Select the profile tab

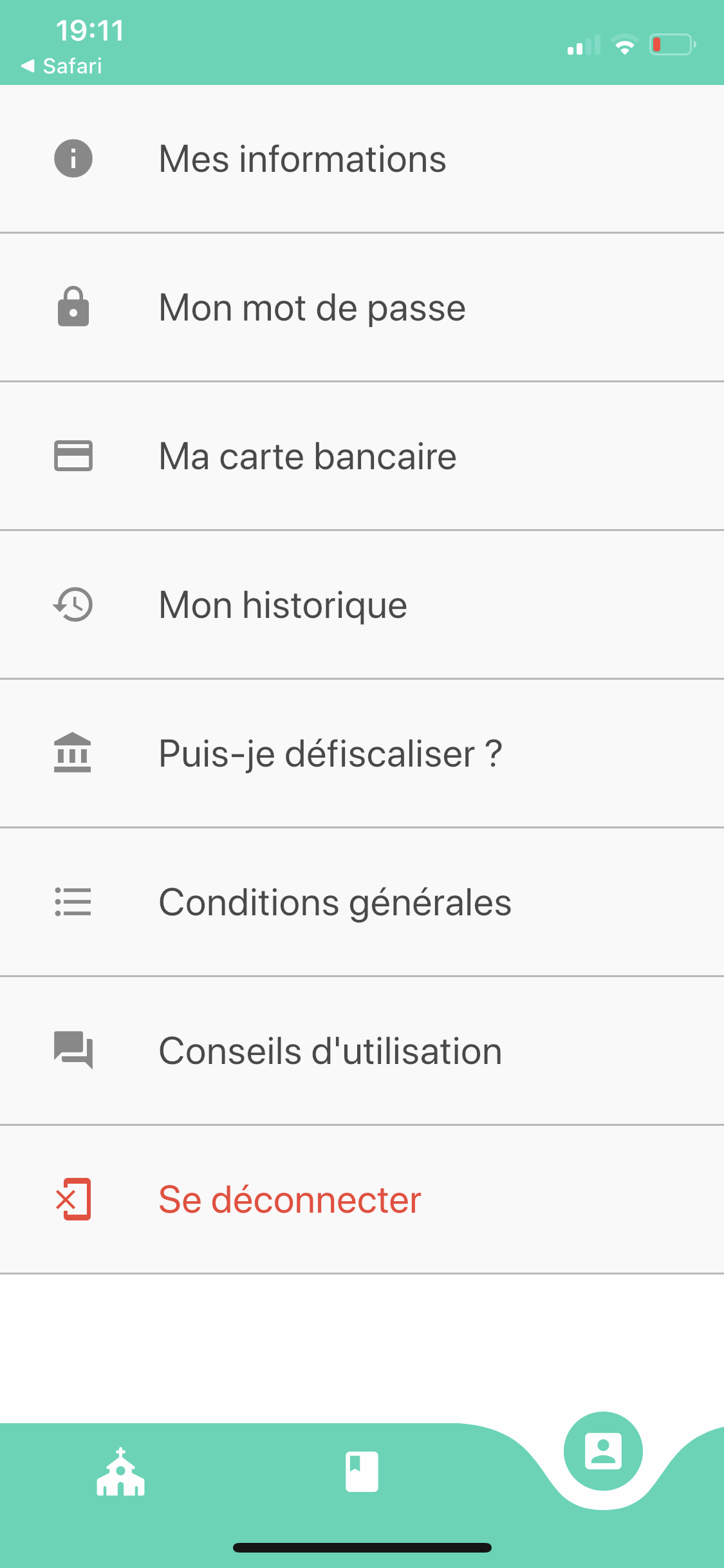tap(603, 1451)
